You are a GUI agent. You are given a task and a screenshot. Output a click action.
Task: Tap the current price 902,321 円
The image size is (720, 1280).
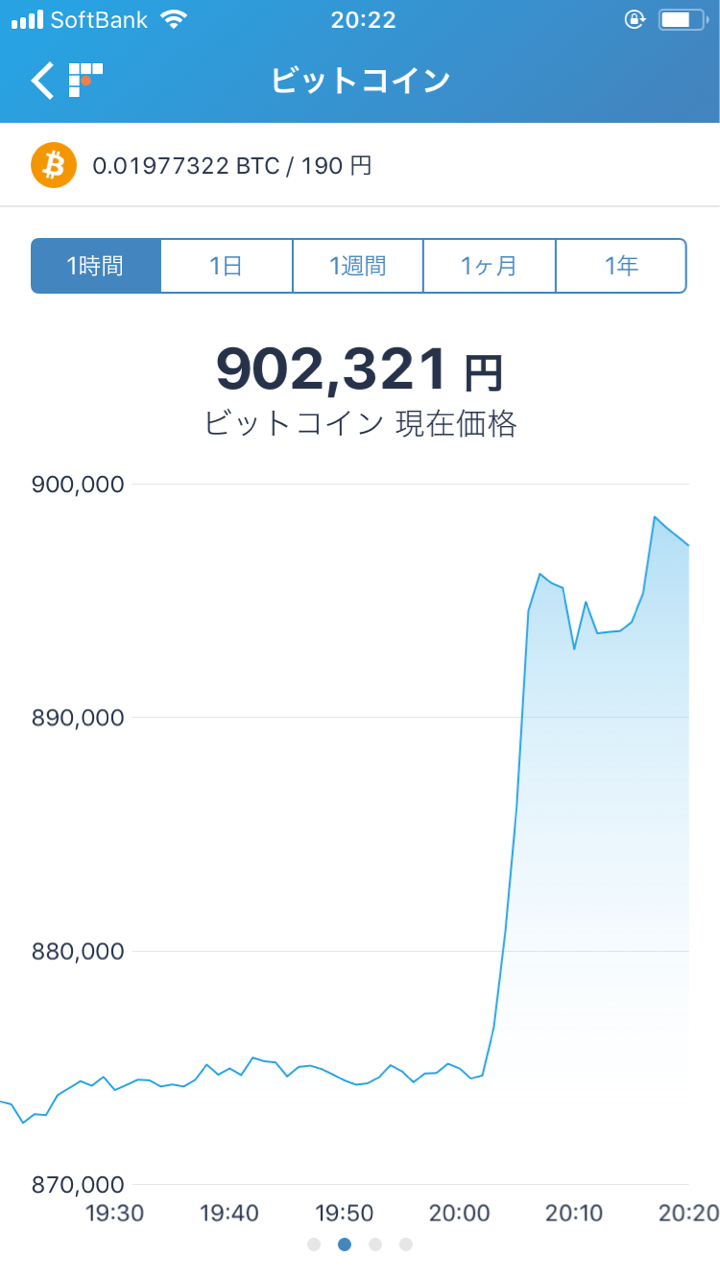(360, 370)
